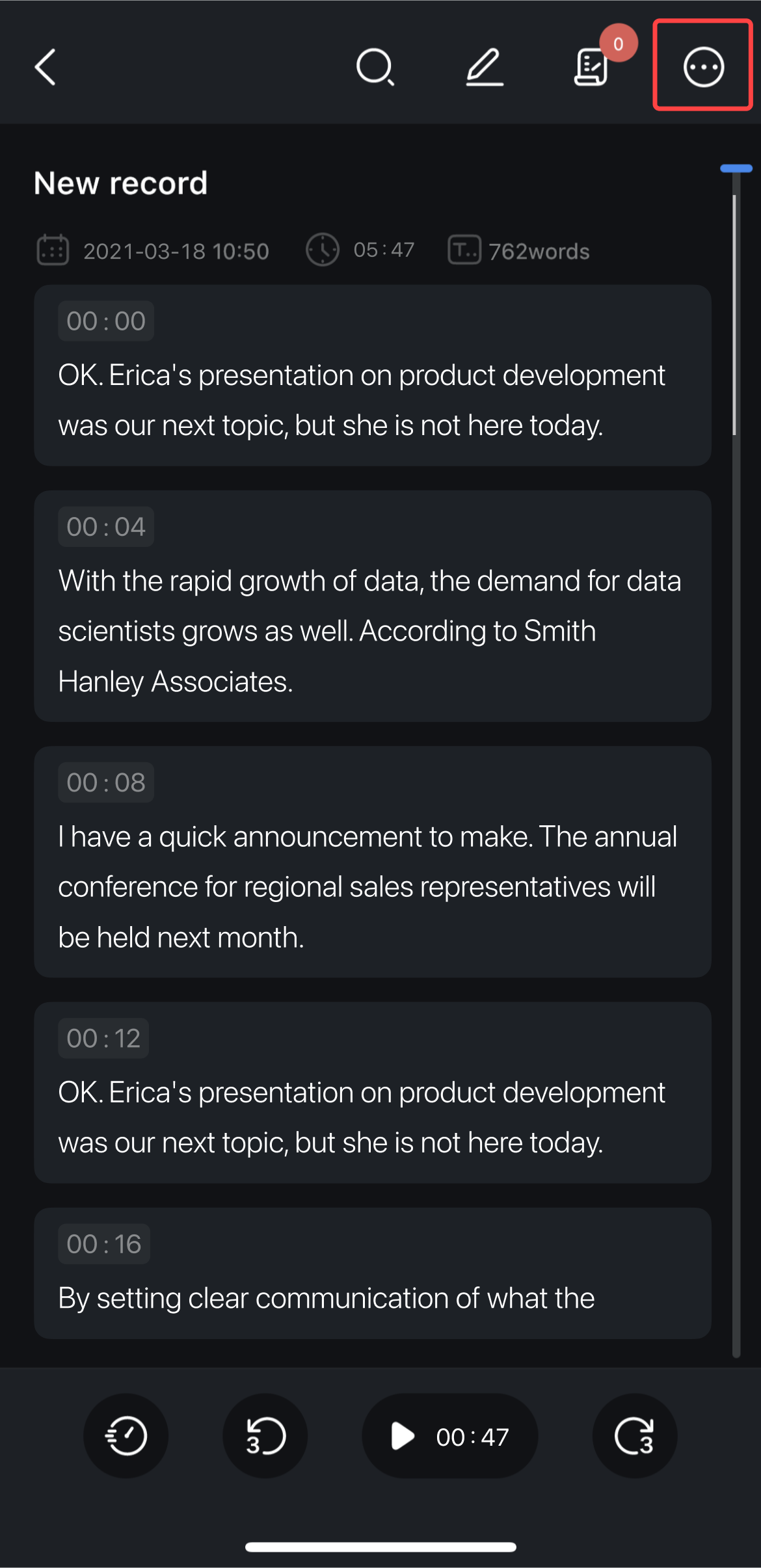Rewind 3 seconds
761x1568 pixels.
coord(265,1435)
